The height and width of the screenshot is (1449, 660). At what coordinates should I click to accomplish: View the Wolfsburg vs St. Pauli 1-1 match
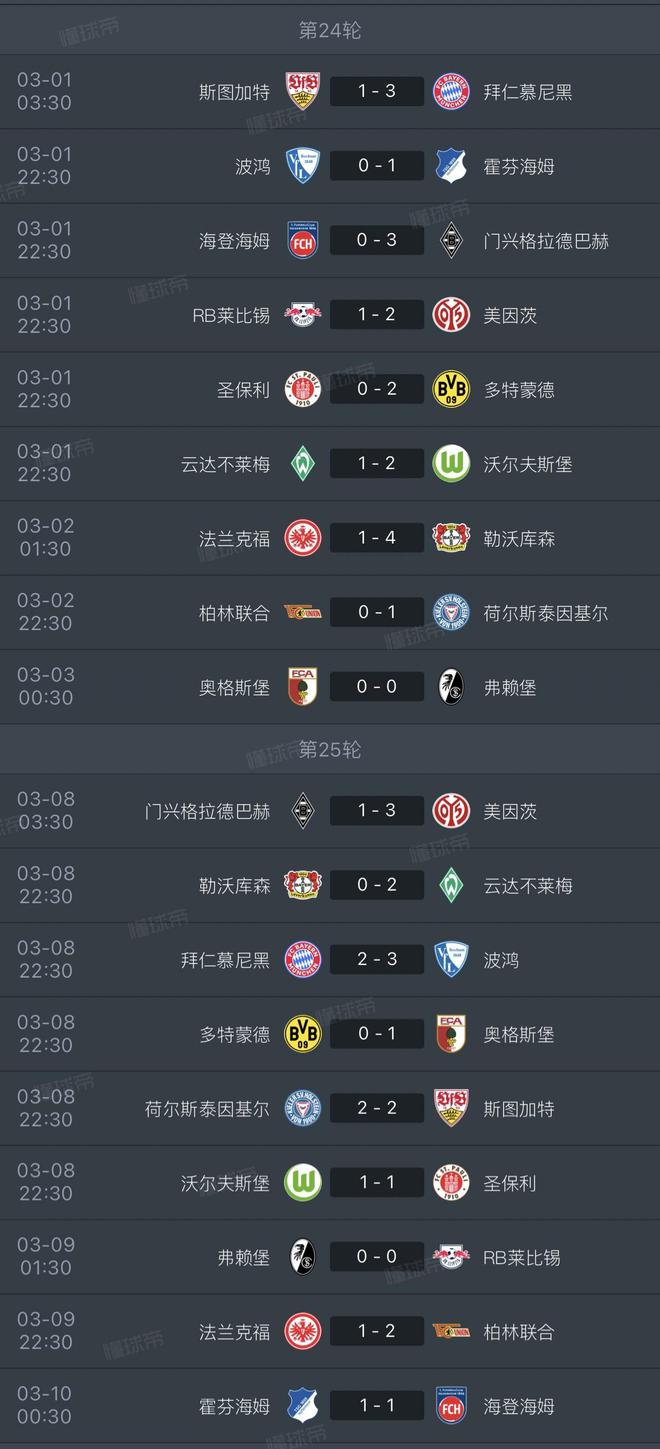[377, 1183]
